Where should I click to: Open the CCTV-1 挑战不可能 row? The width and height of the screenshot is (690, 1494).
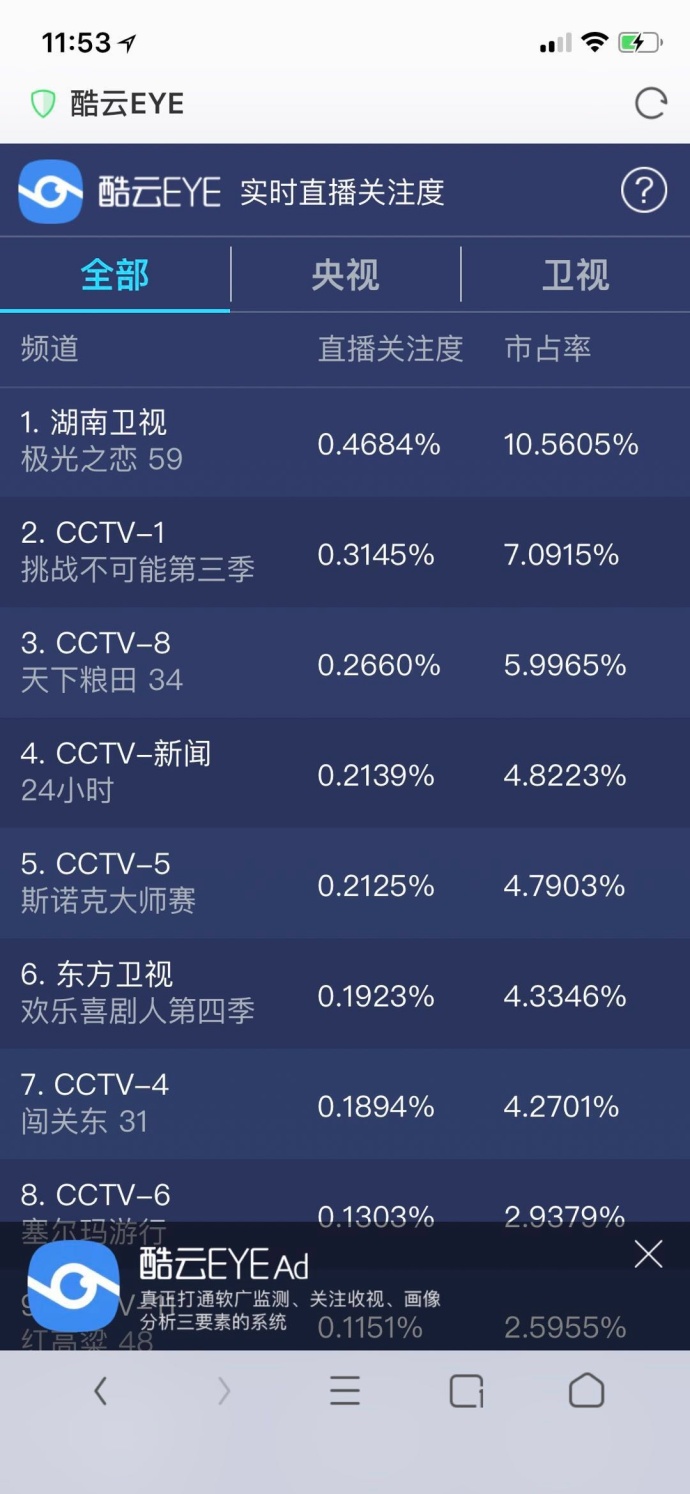pos(345,552)
